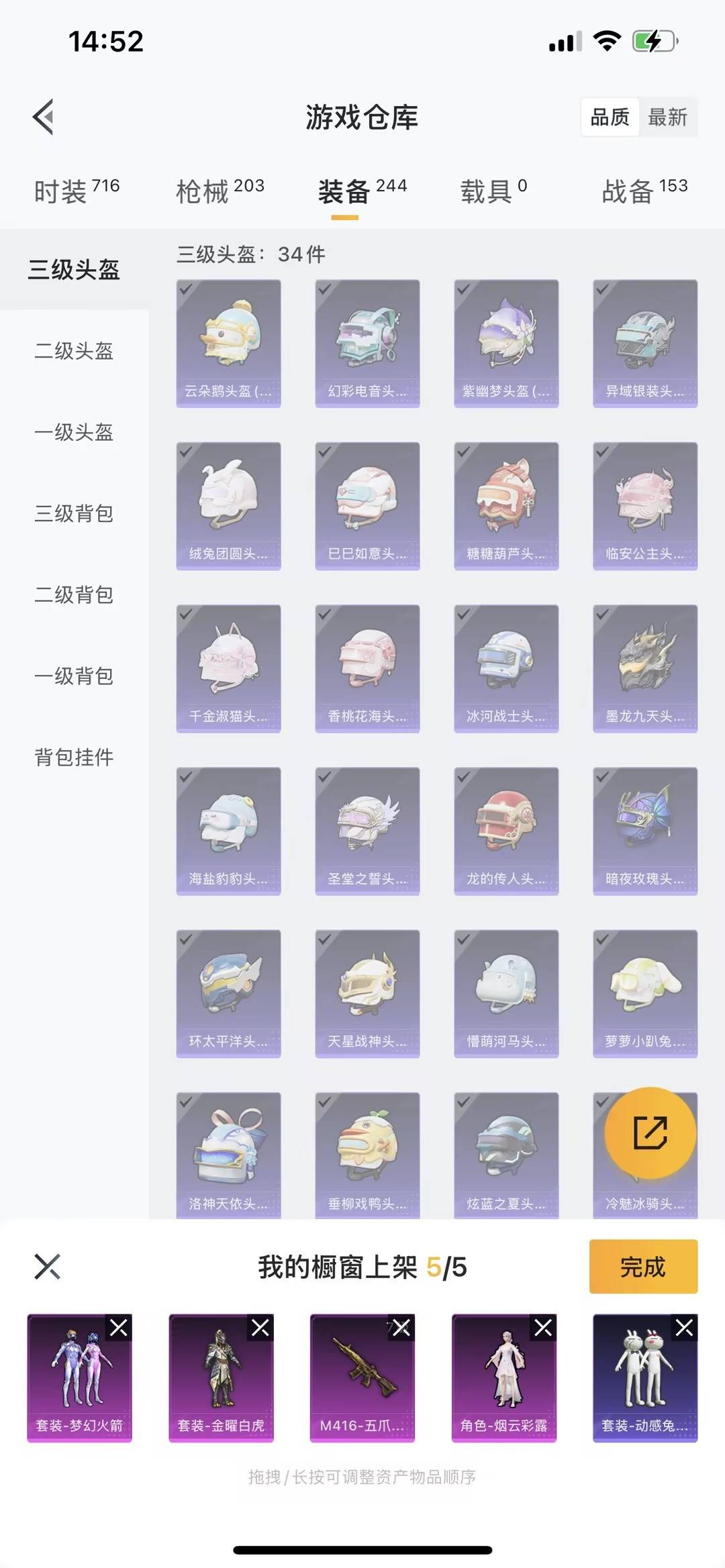The image size is (725, 1568).
Task: Remove 套装-梦幻火箭 from showcase
Action: pyautogui.click(x=119, y=1328)
